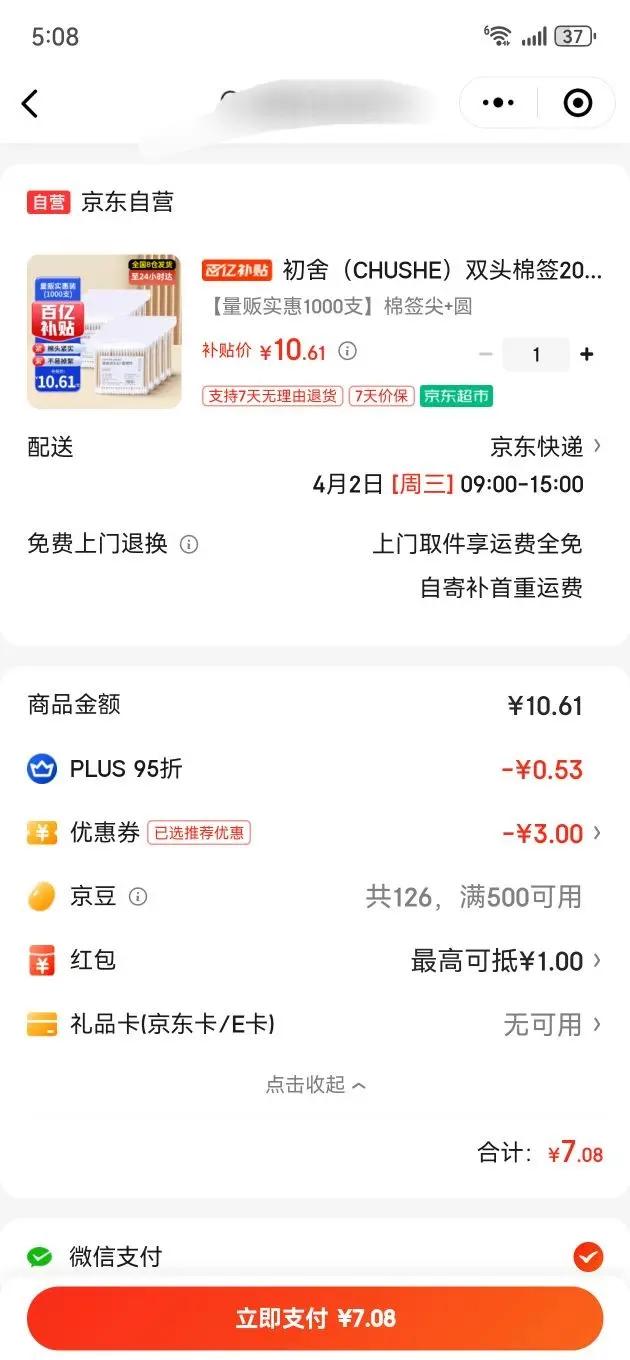Increase item quantity with the plus button

tap(587, 354)
